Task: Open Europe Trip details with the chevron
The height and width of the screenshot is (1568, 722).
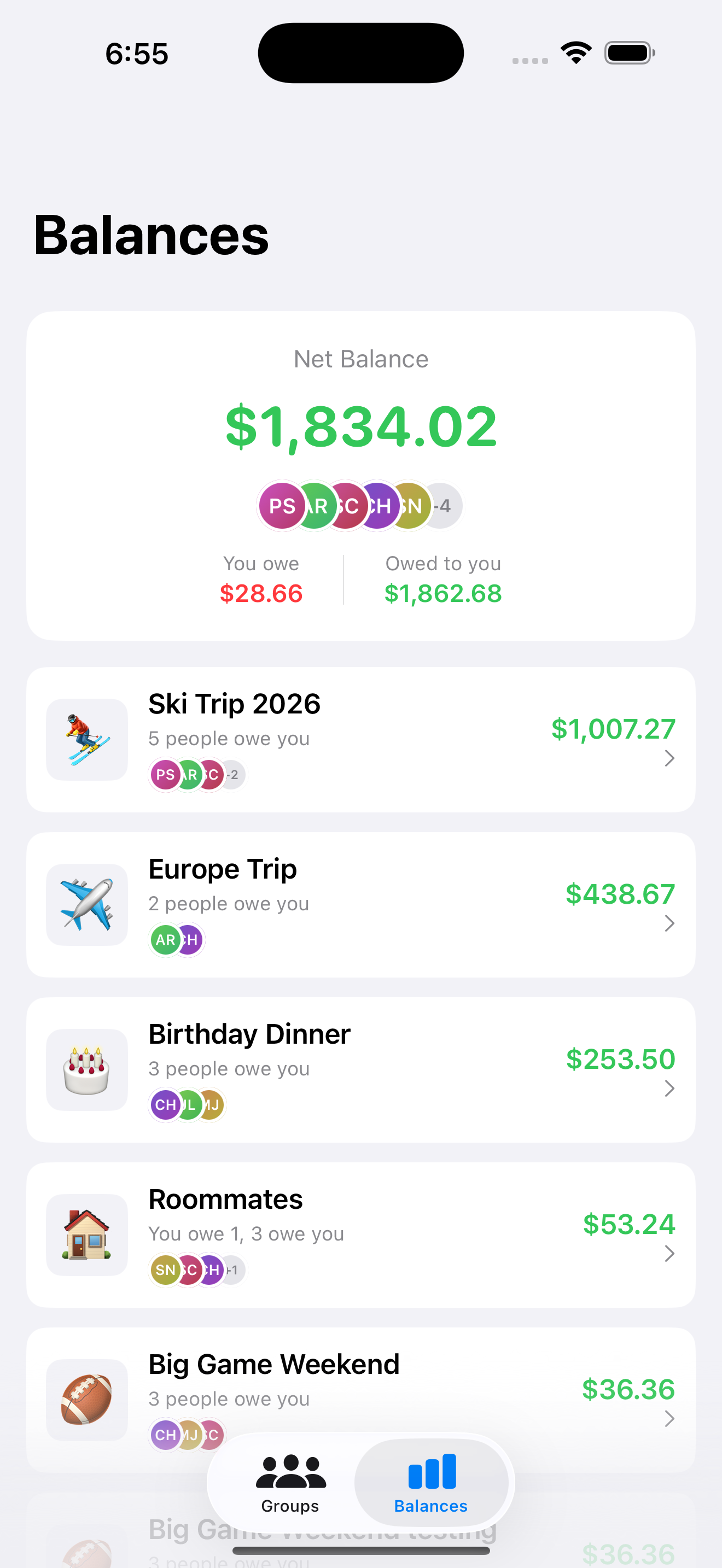Action: [669, 923]
